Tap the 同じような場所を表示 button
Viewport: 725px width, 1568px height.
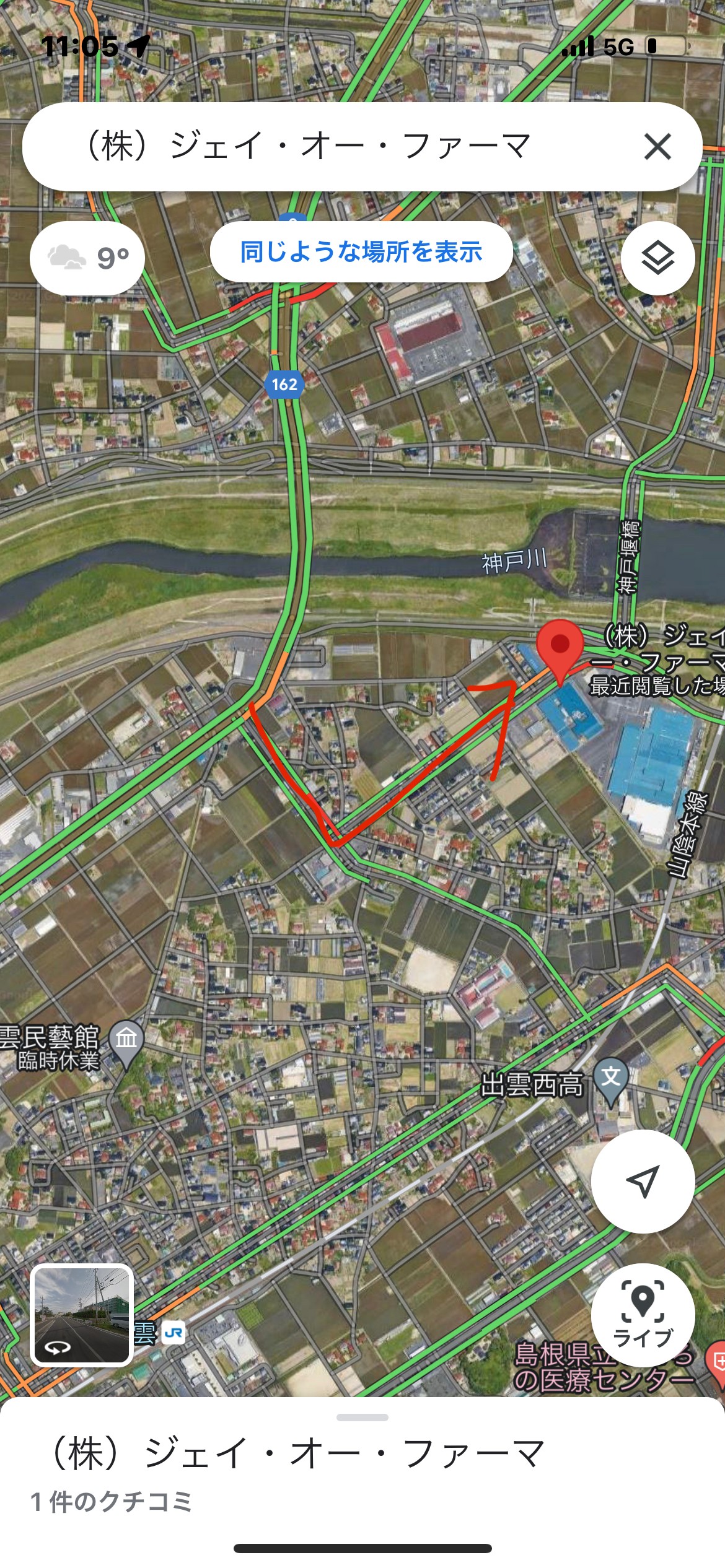[x=361, y=252]
